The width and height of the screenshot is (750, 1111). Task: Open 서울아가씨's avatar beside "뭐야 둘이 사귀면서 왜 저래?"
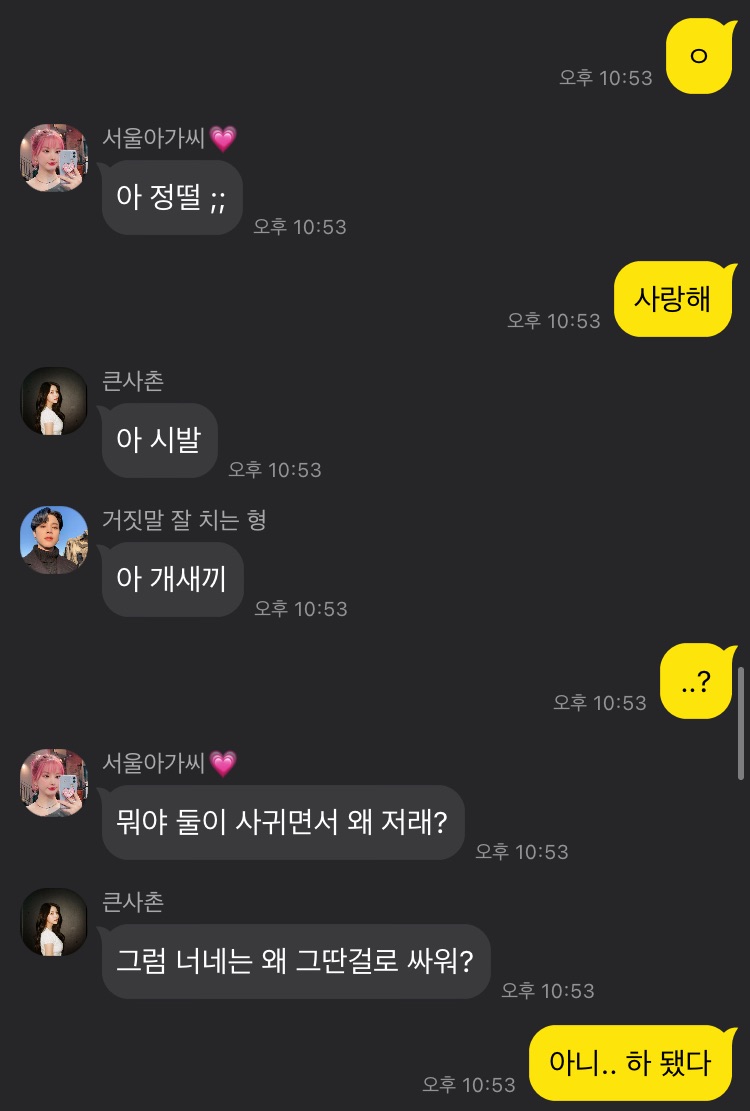54,782
